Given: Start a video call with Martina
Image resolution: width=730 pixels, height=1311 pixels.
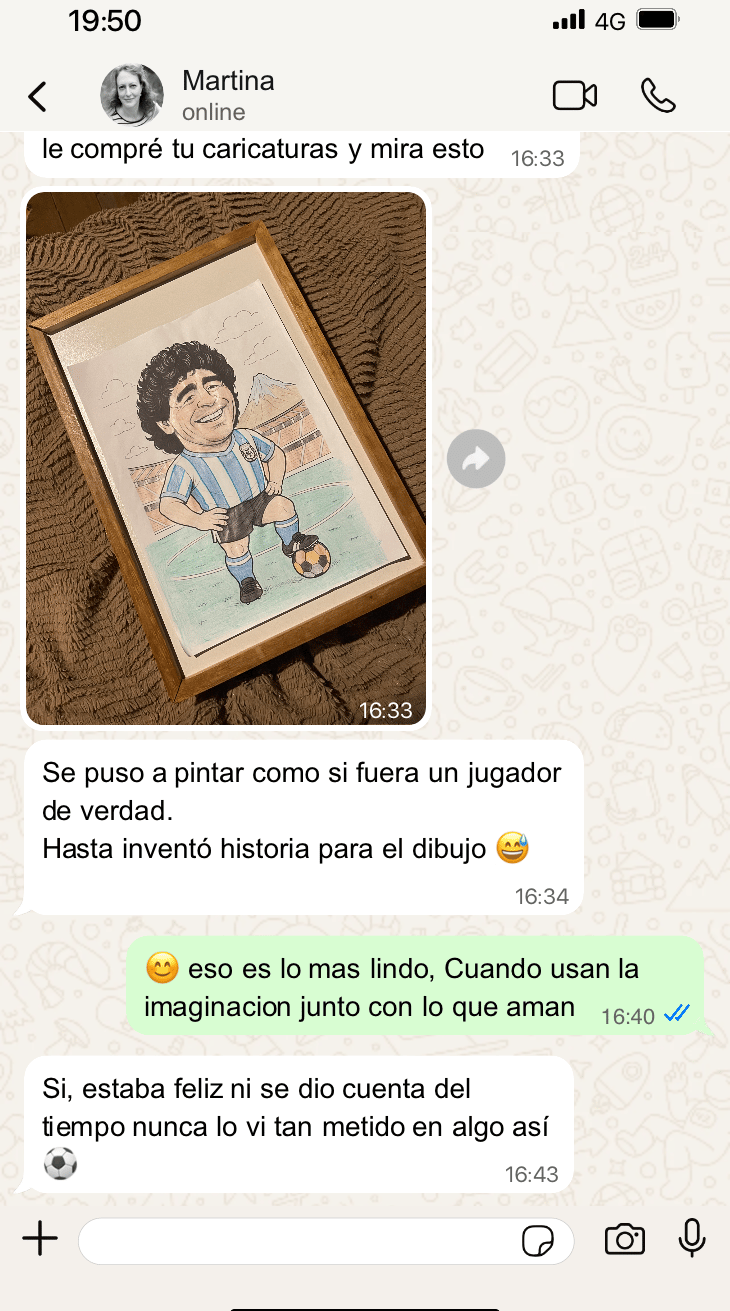Looking at the screenshot, I should [x=574, y=96].
